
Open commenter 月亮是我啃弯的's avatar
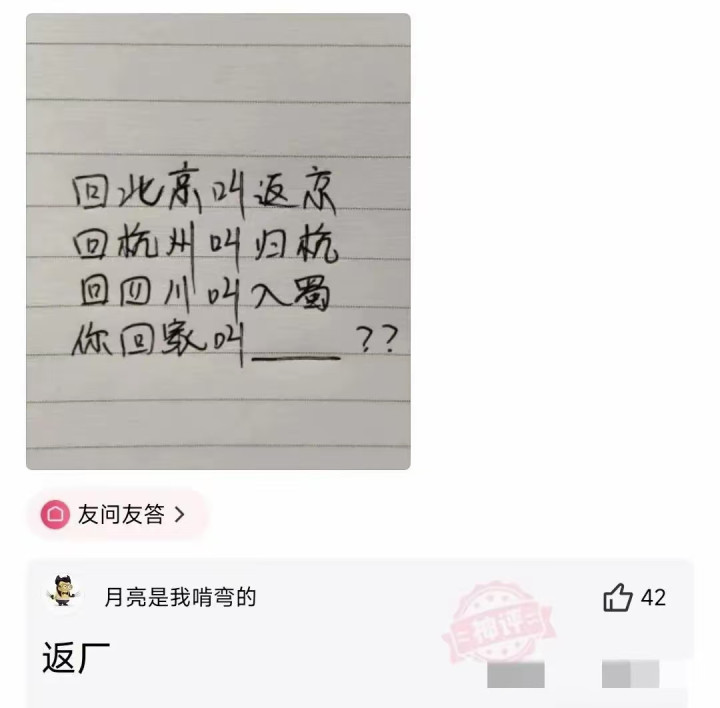63,591
